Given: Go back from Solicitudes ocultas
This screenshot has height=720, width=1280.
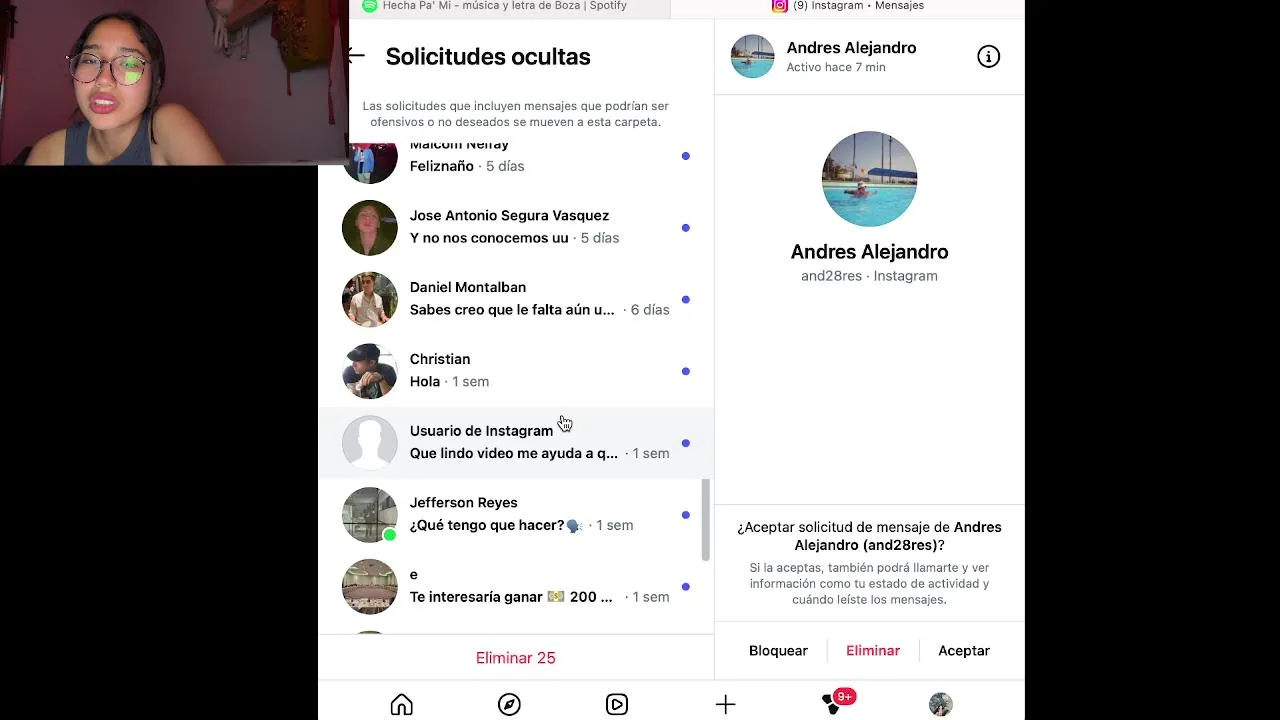Looking at the screenshot, I should pos(357,56).
